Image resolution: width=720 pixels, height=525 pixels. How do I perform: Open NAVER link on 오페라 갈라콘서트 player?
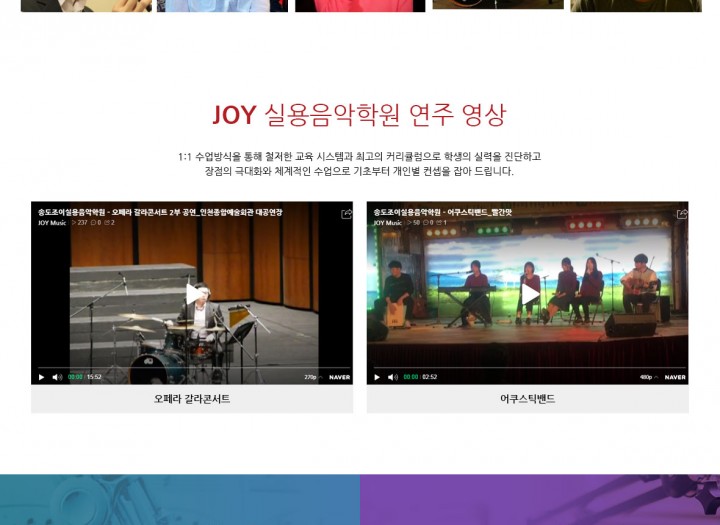(339, 377)
